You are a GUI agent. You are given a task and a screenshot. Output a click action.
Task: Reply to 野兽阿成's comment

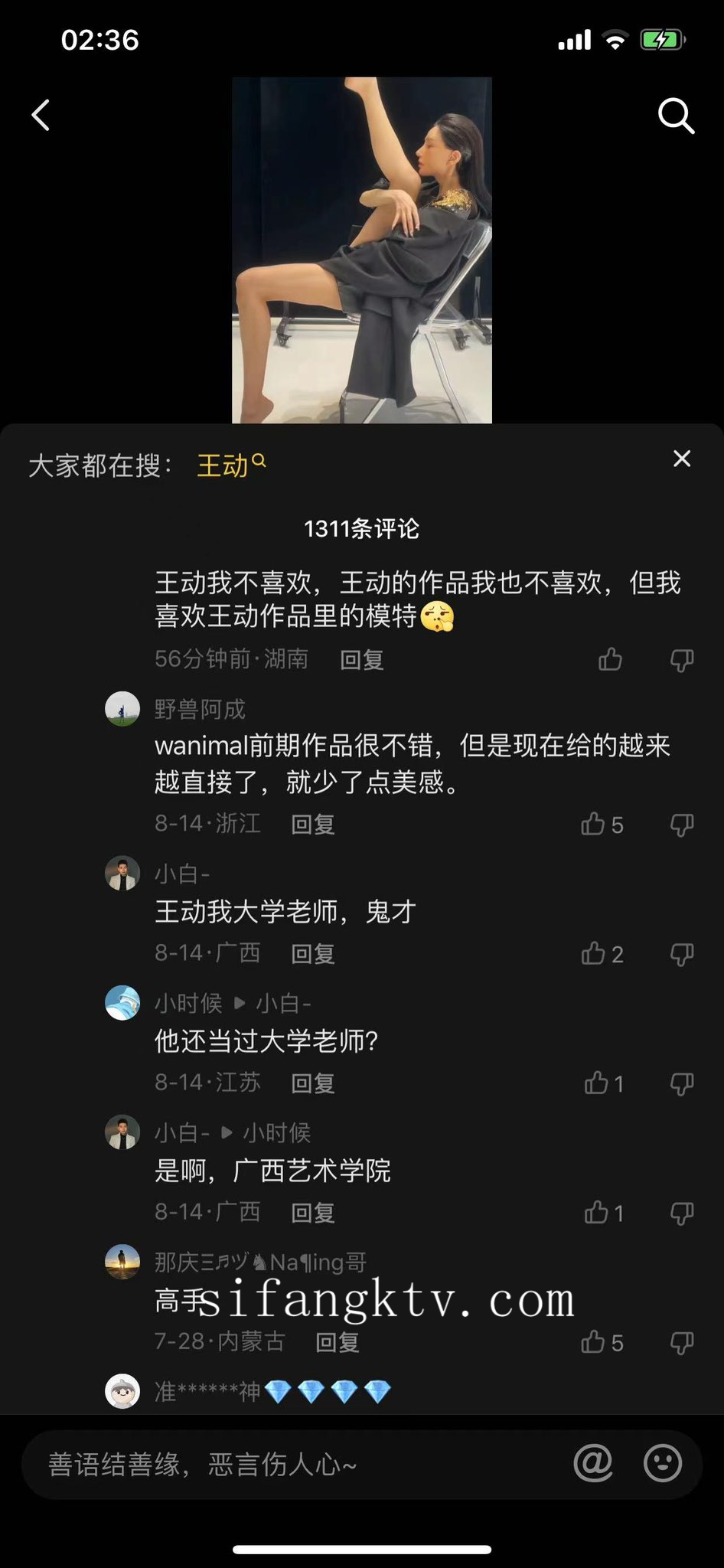pyautogui.click(x=312, y=824)
